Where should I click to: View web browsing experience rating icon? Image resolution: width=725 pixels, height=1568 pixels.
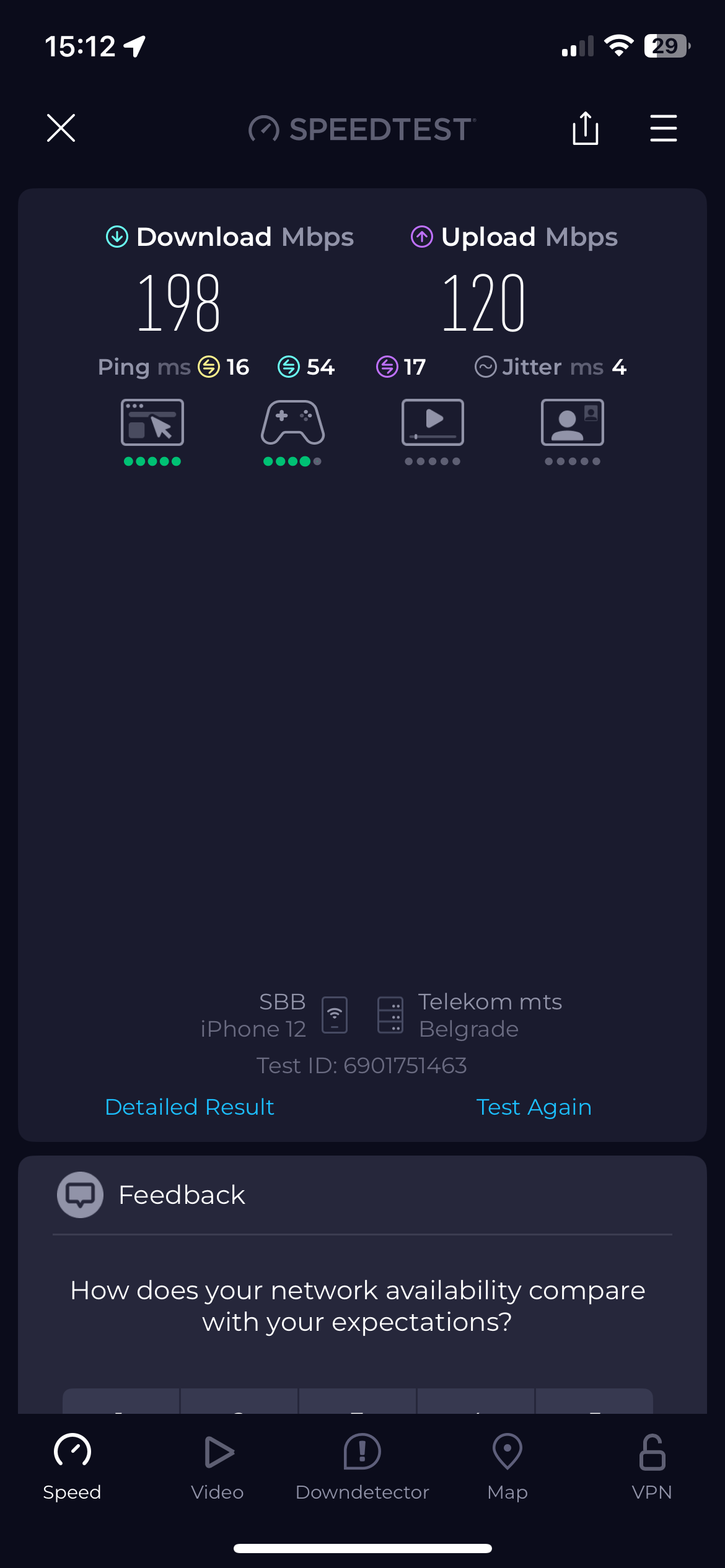(152, 423)
